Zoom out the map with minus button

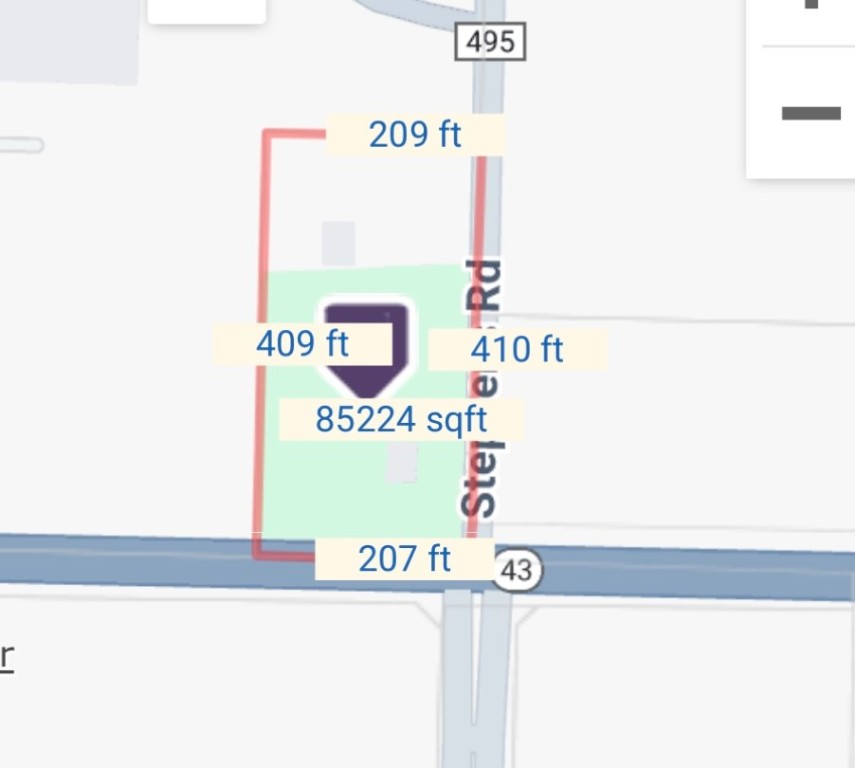[810, 112]
